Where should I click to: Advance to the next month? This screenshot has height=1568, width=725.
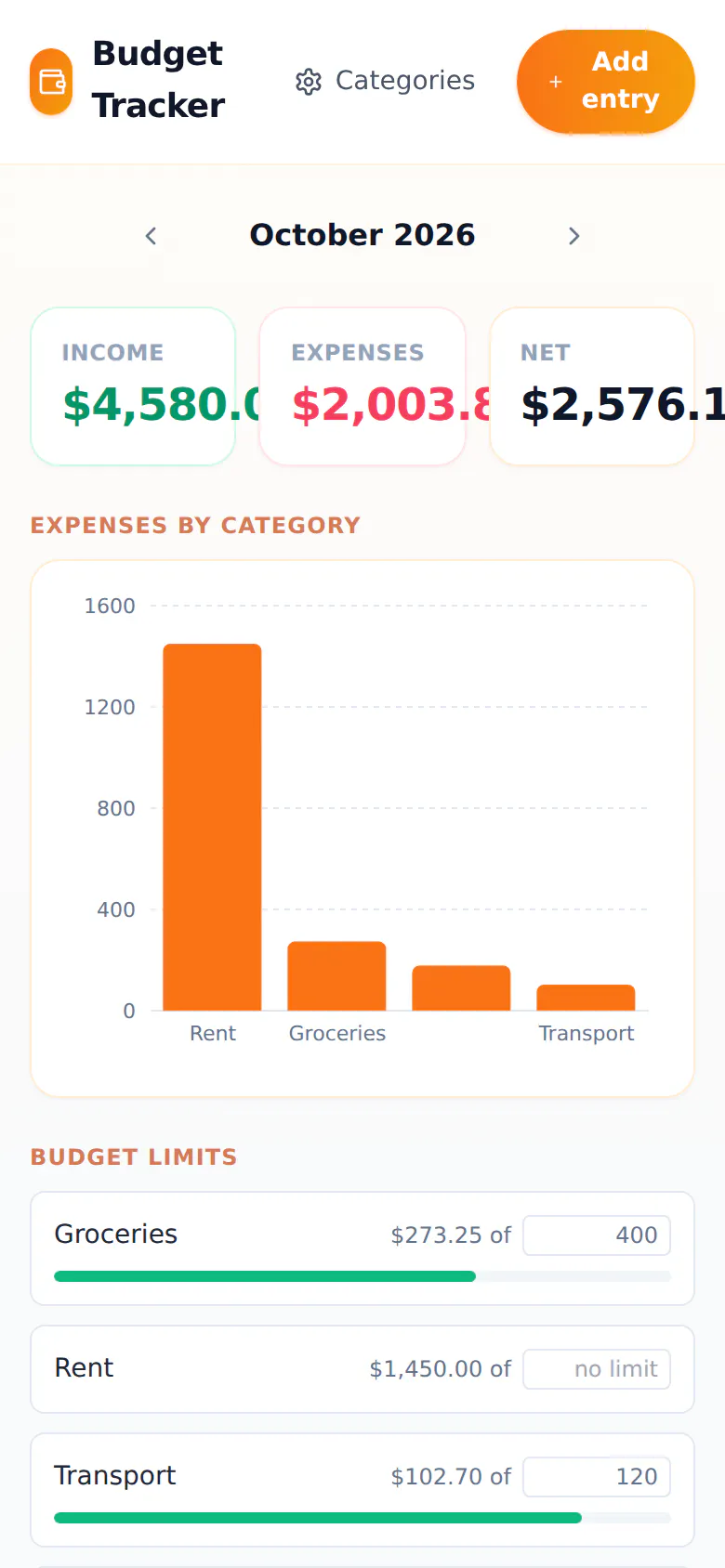tap(574, 236)
